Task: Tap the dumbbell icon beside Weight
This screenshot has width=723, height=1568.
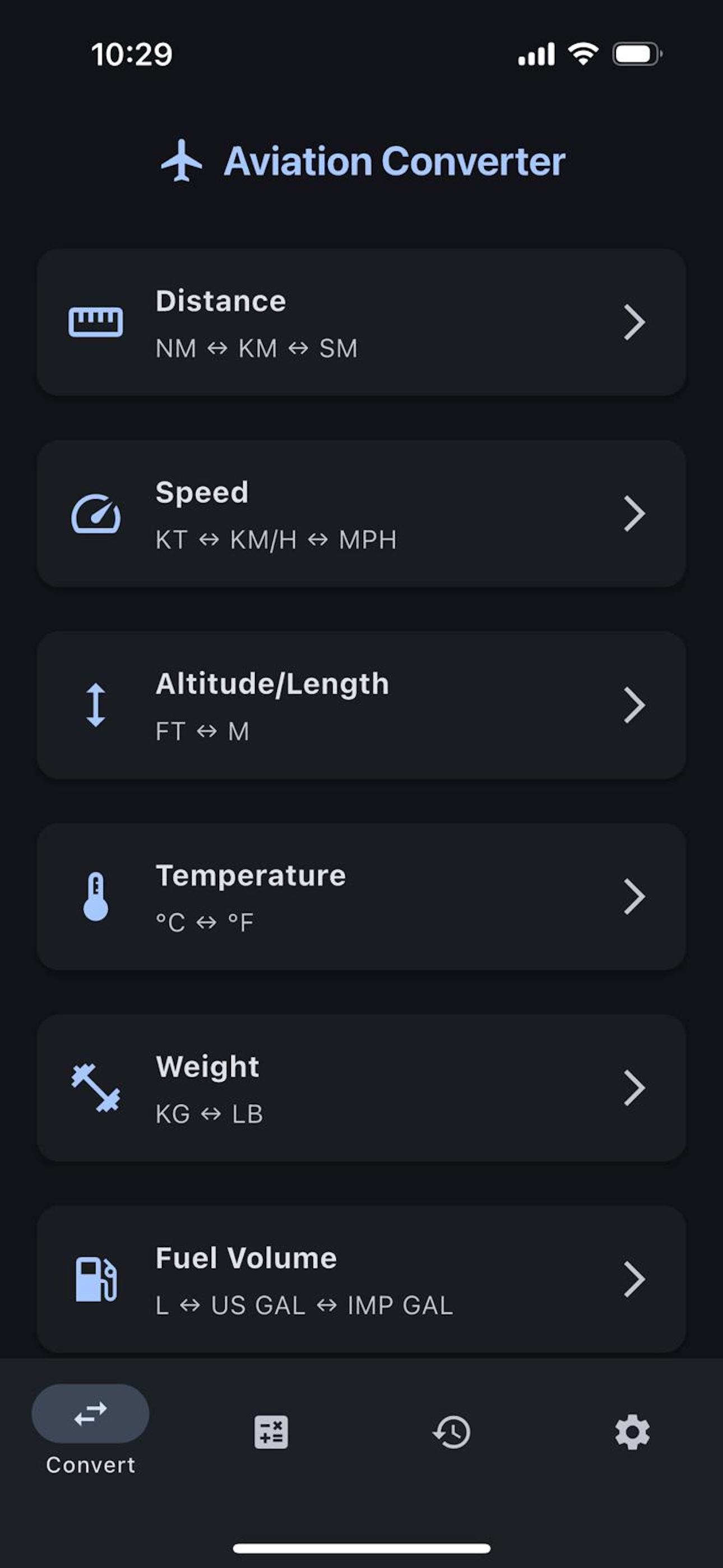Action: [95, 1087]
